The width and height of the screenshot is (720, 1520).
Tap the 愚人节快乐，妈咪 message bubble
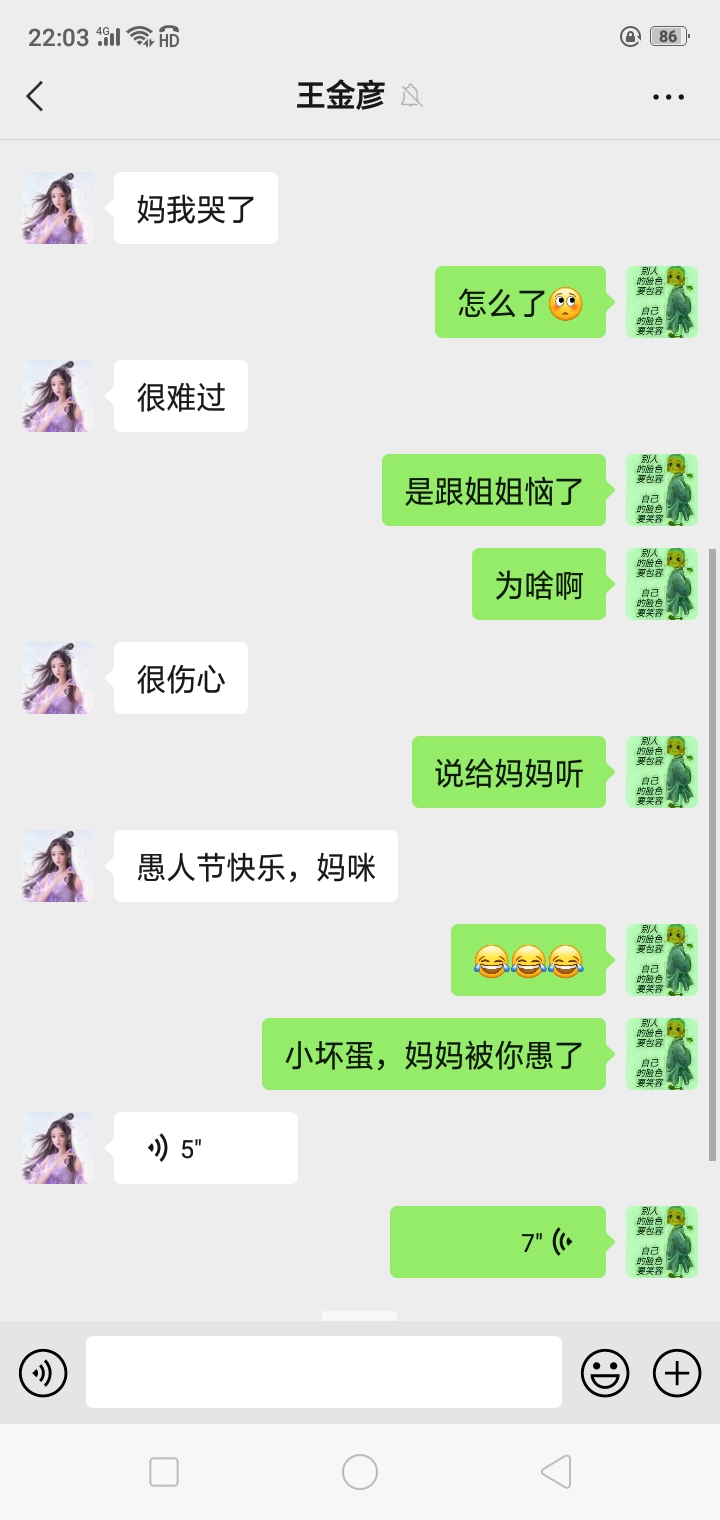(255, 866)
